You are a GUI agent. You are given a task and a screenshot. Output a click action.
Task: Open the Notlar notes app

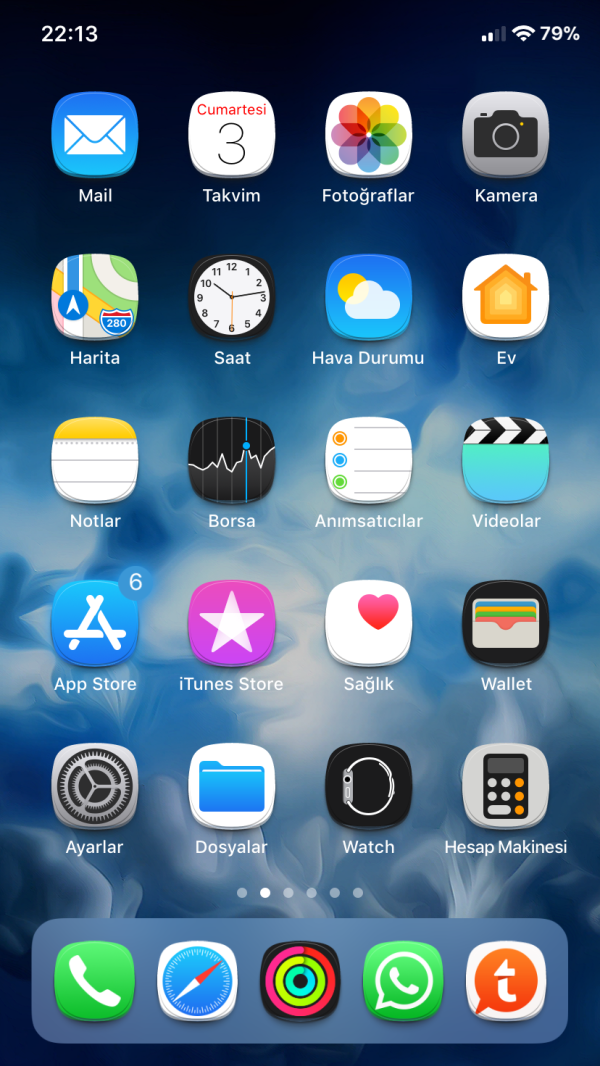click(95, 460)
